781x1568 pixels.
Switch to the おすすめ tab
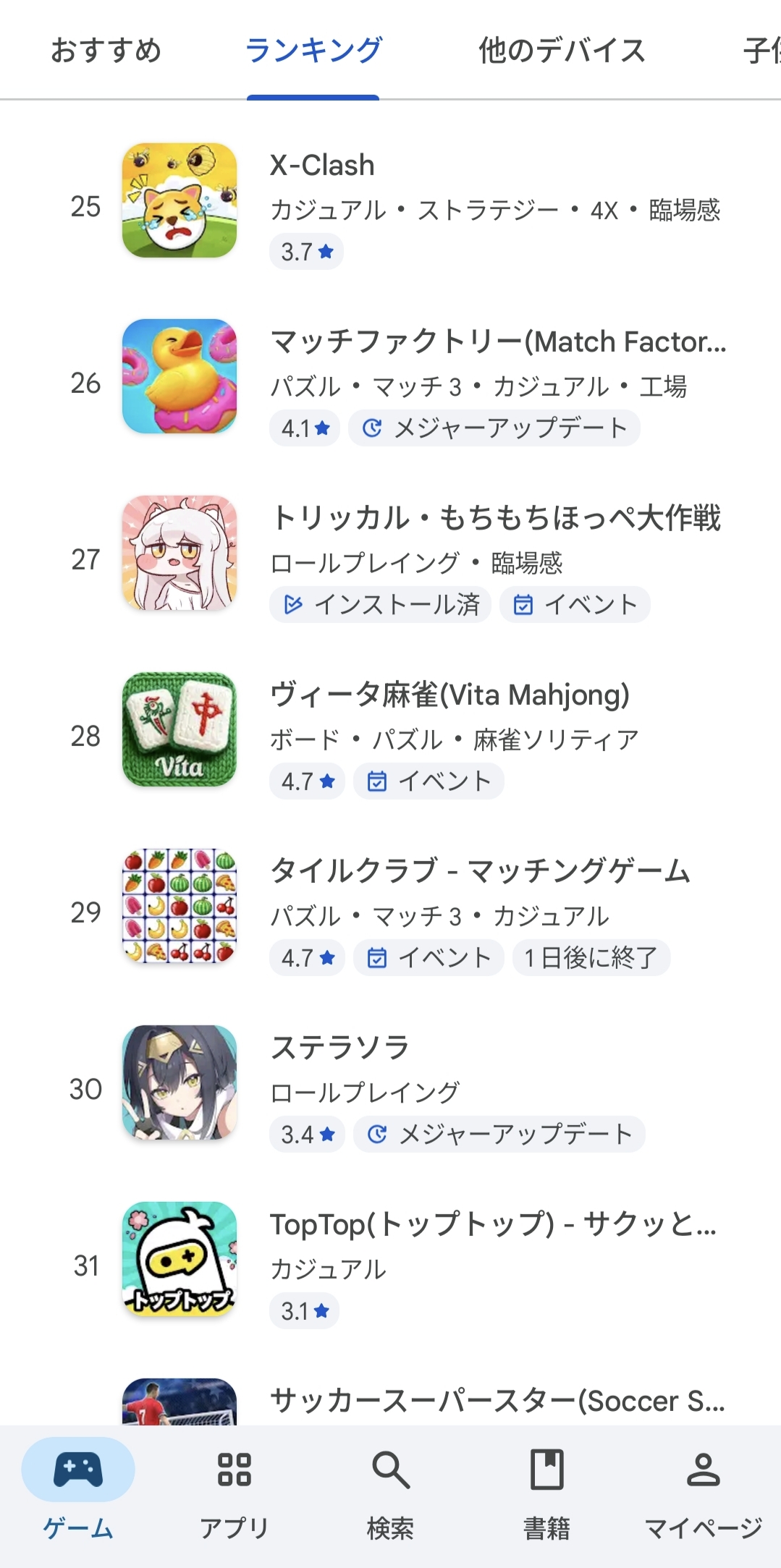click(x=106, y=51)
